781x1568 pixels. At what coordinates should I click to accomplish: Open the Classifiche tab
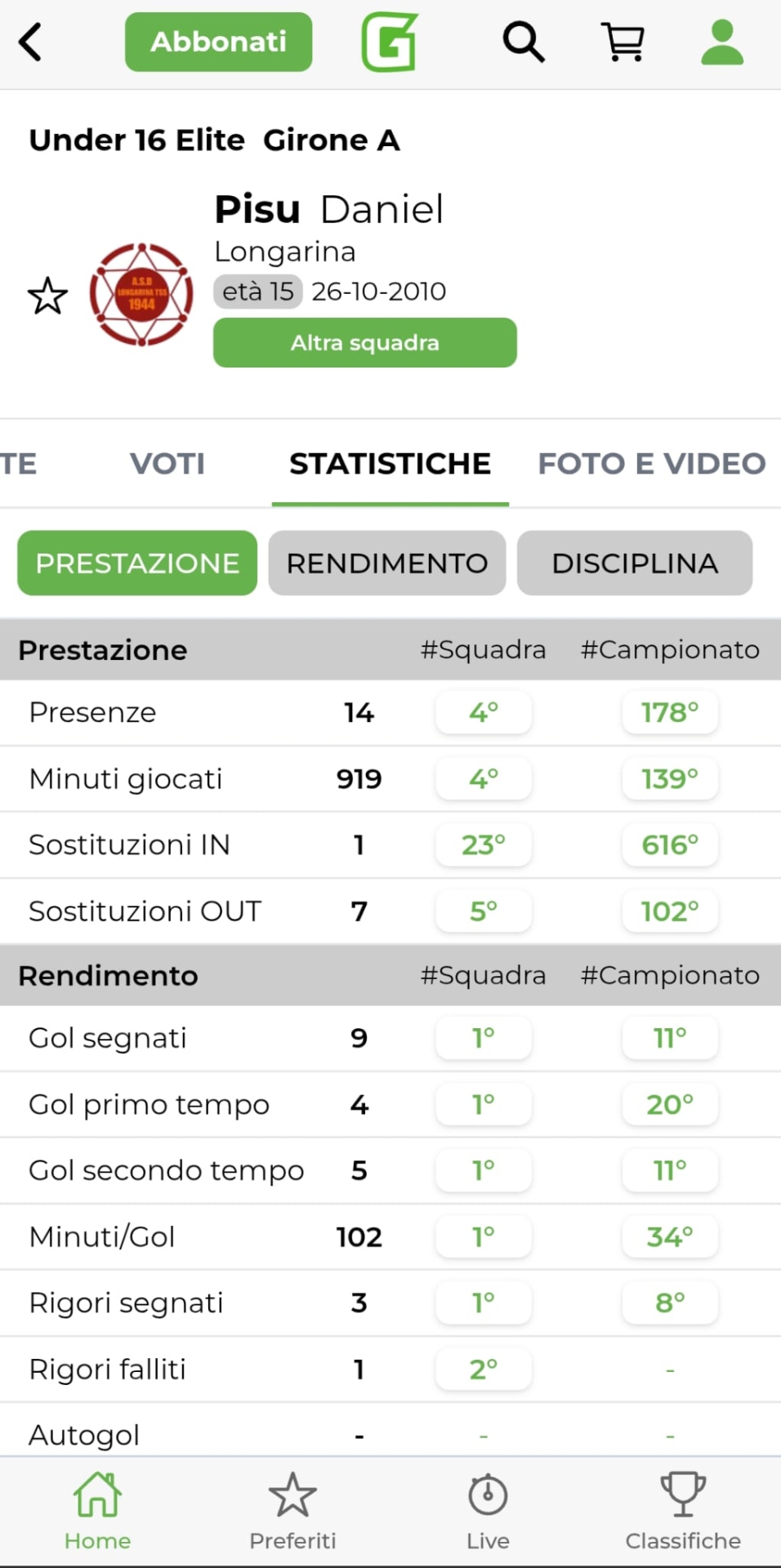pos(683,1512)
